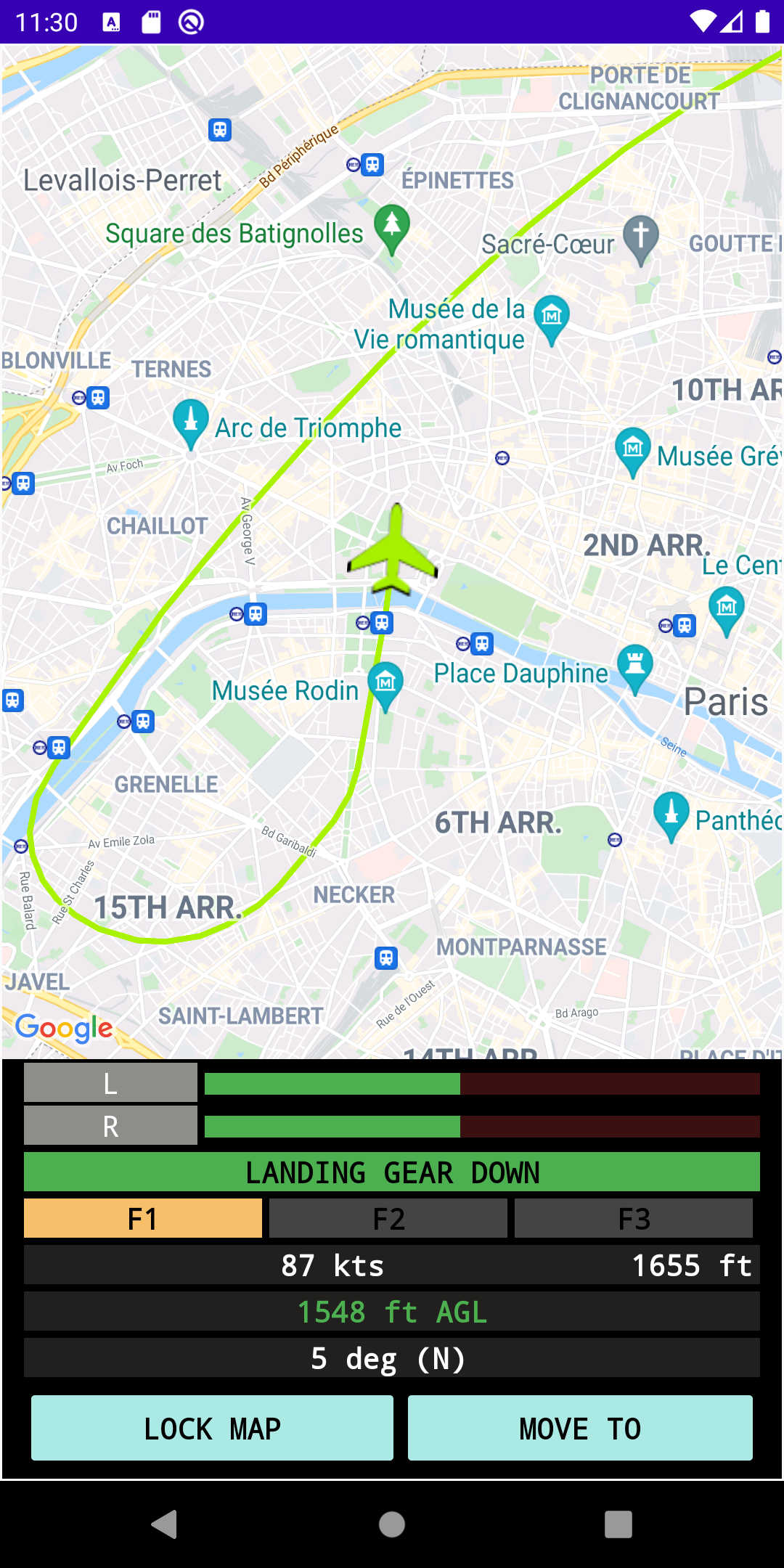Open the Square des Batignolles marker
The image size is (784, 1568).
[392, 226]
